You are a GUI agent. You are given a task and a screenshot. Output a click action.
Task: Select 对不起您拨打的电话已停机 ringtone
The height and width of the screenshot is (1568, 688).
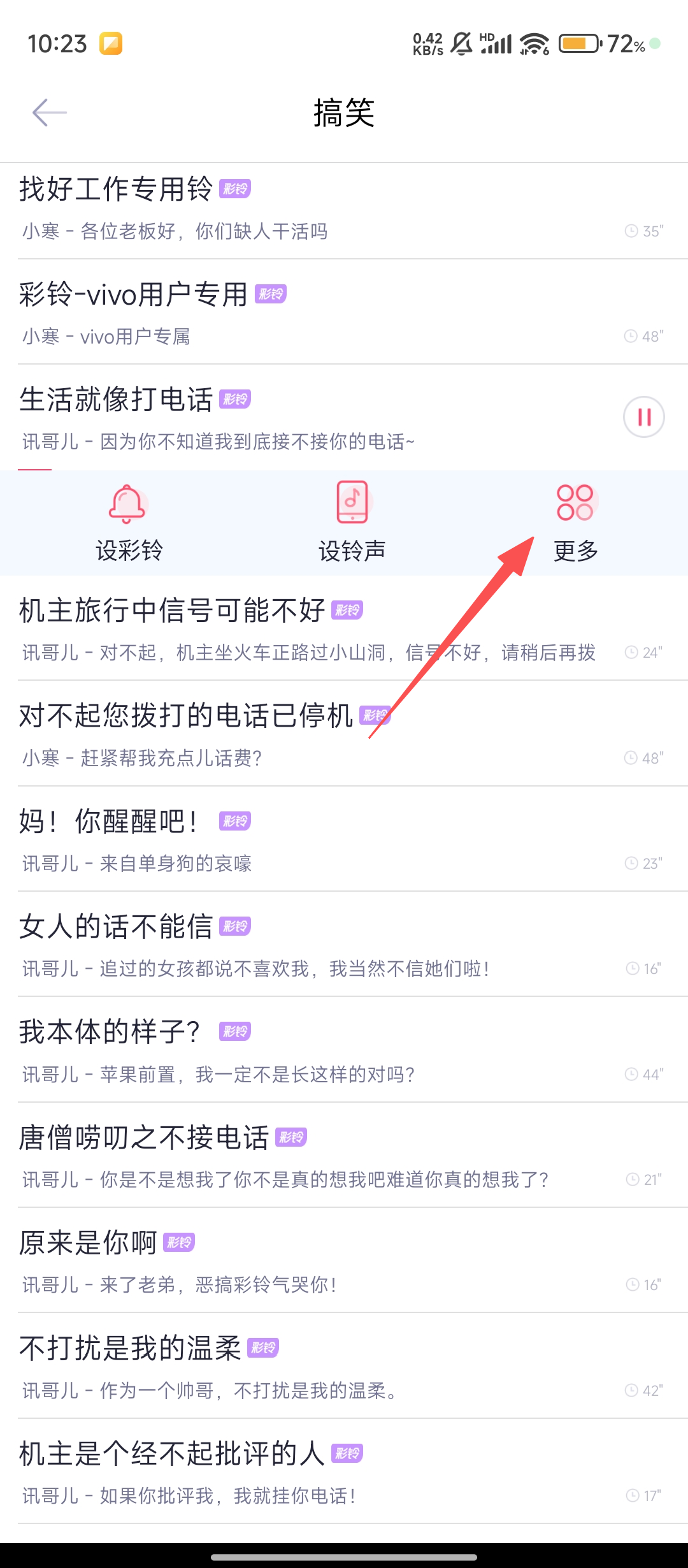point(255,735)
